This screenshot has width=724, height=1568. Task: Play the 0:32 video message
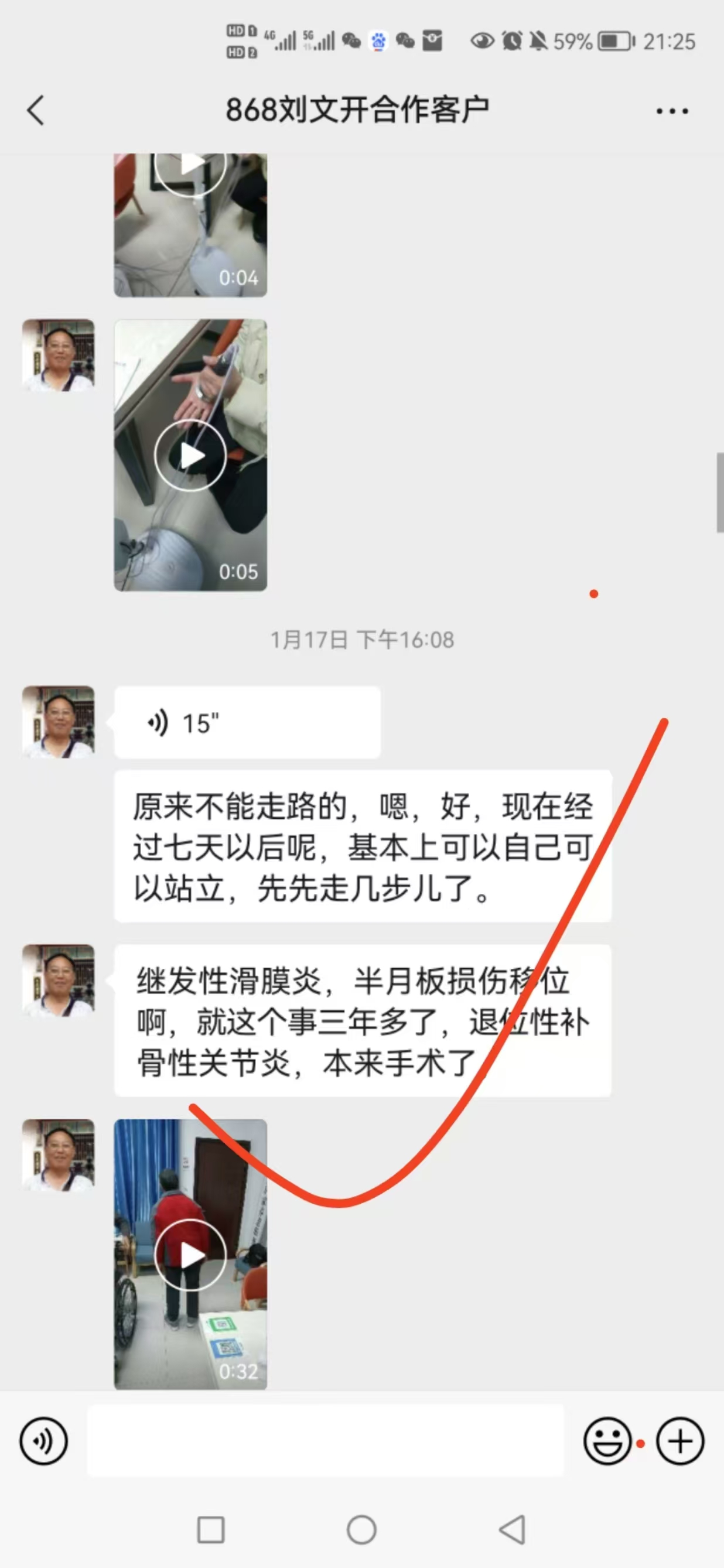coord(190,1255)
